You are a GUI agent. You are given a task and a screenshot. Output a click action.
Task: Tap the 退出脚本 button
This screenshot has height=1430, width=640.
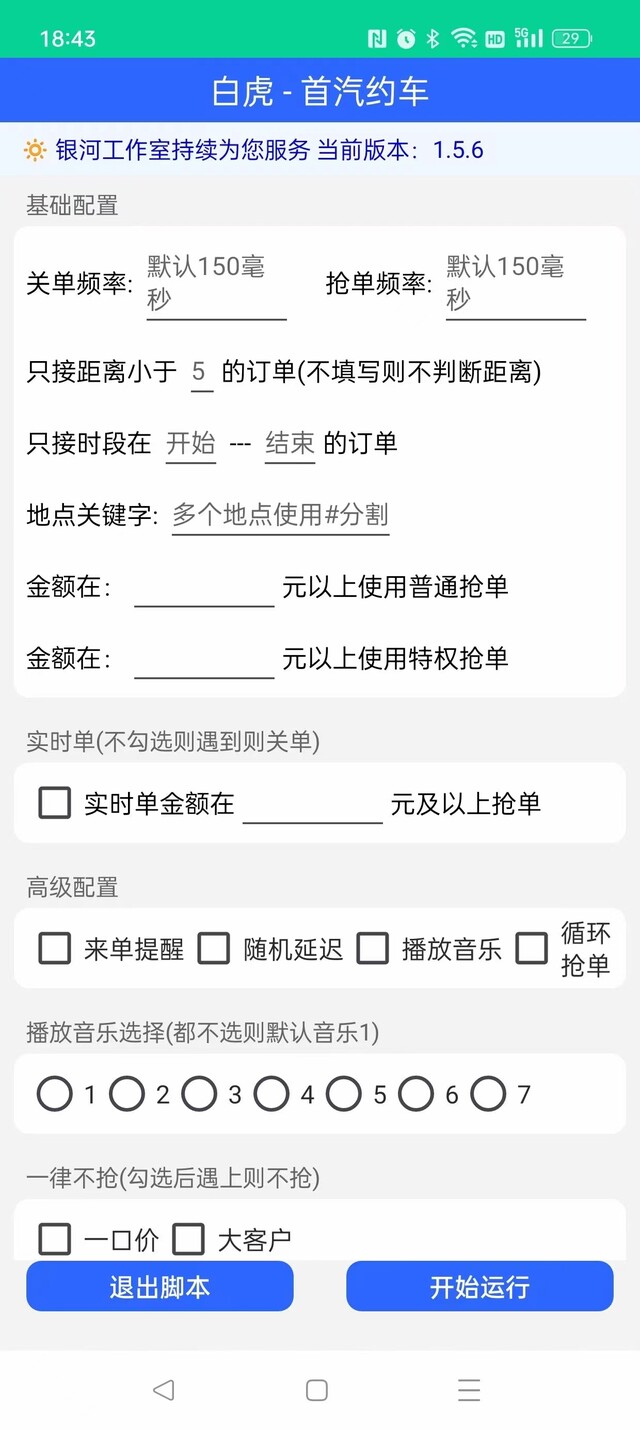pos(160,1286)
